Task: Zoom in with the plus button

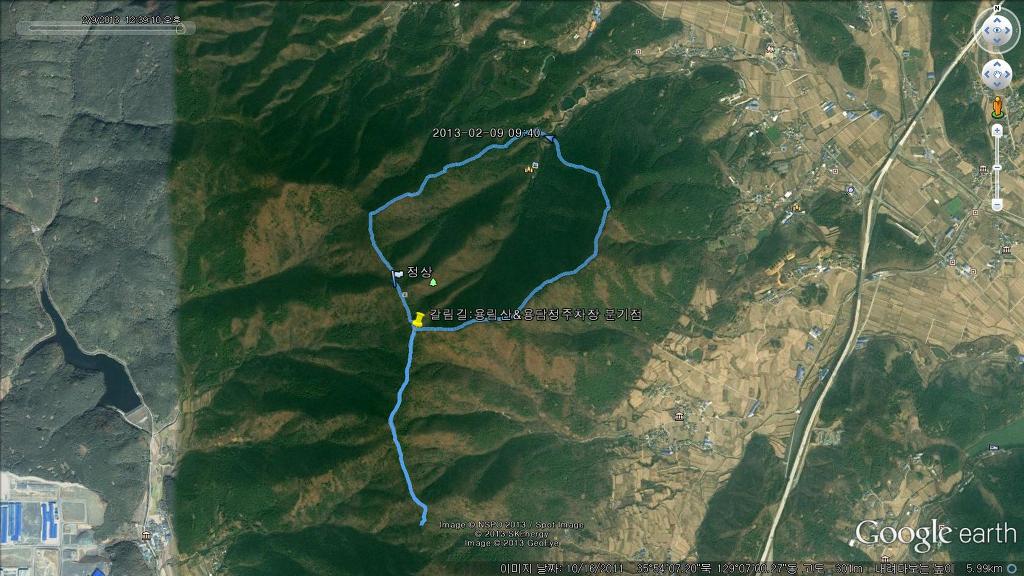Action: click(998, 129)
